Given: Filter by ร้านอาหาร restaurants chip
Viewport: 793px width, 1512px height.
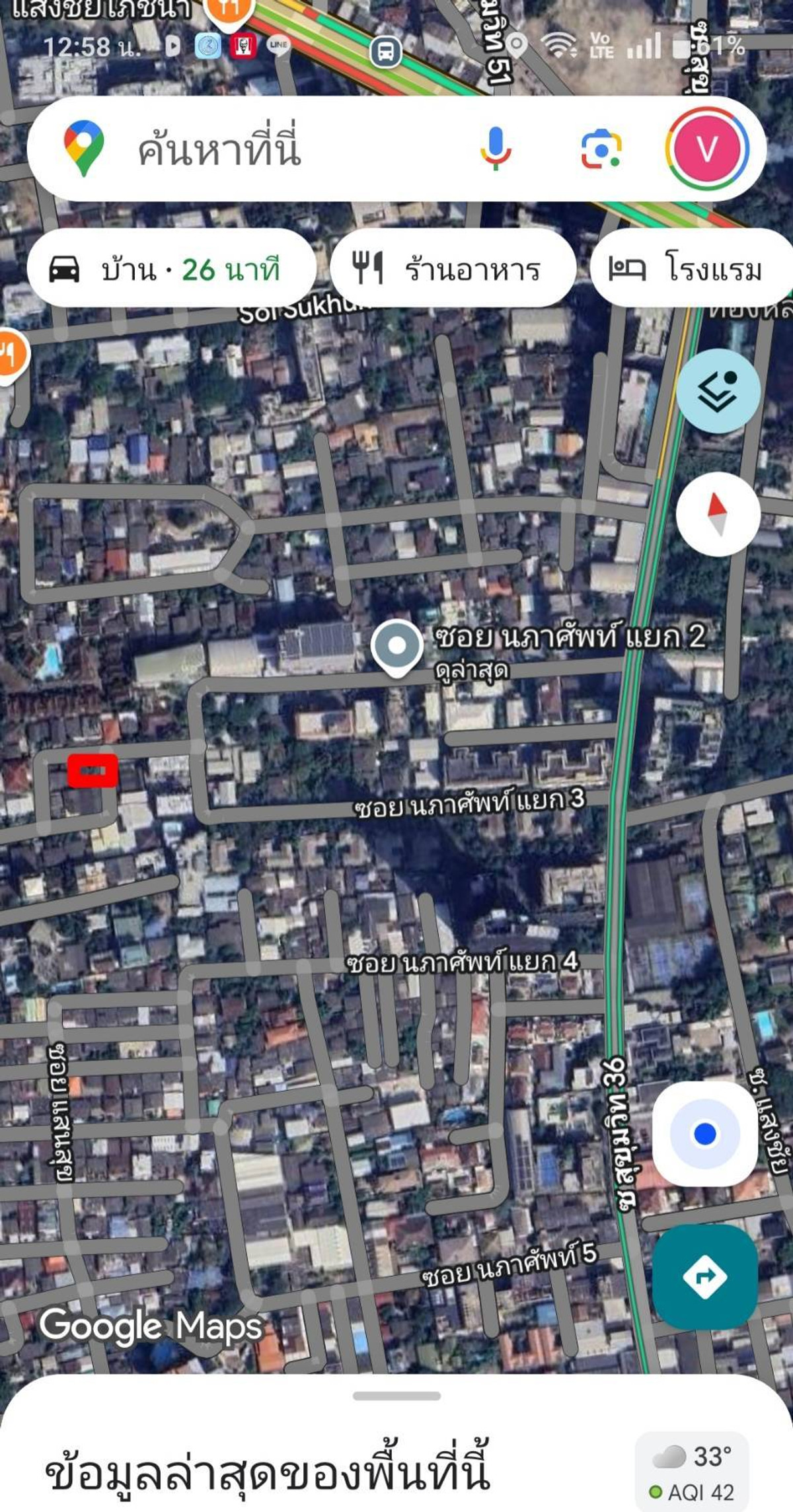Looking at the screenshot, I should (452, 270).
